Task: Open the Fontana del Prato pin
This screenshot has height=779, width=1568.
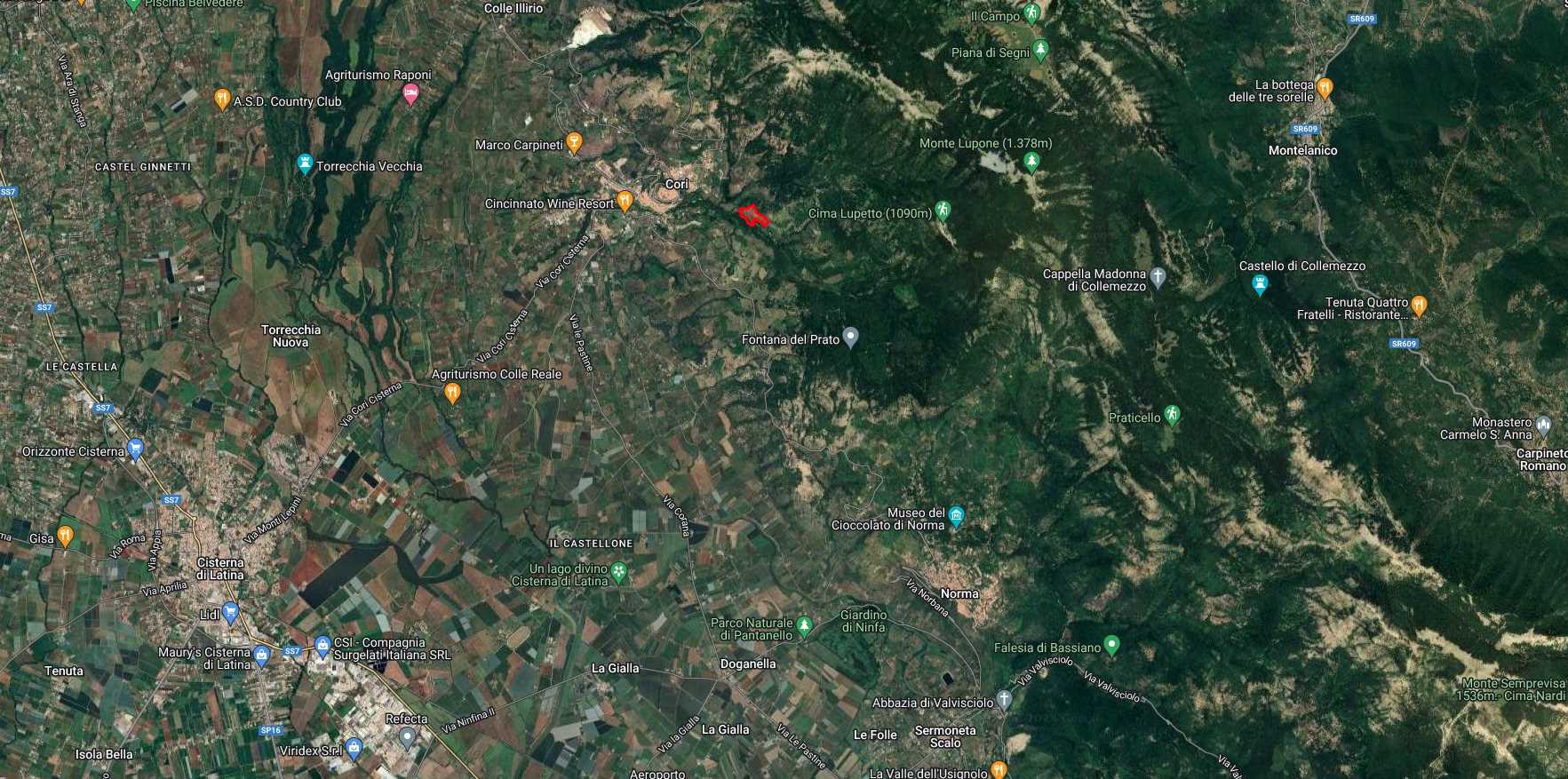Action: (x=851, y=337)
